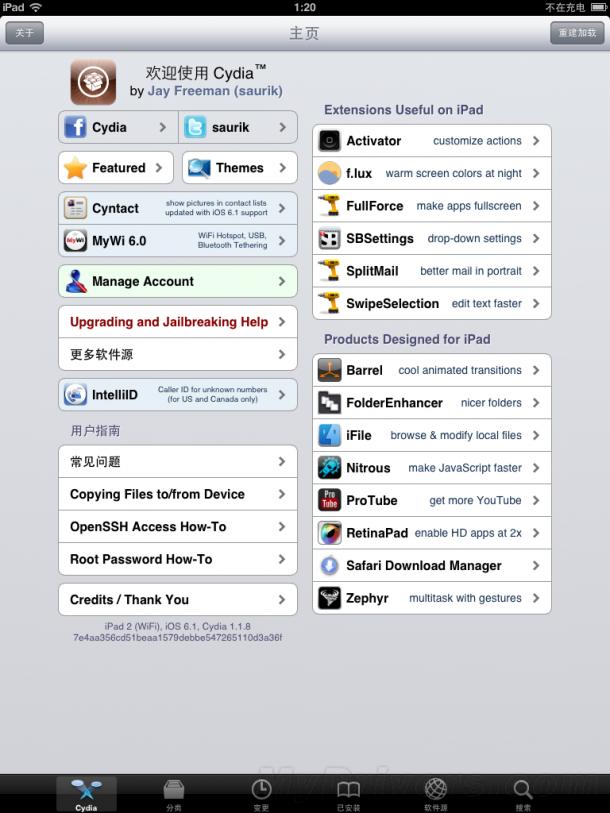The height and width of the screenshot is (813, 610).
Task: Open 常见问题 FAQ
Action: point(178,462)
